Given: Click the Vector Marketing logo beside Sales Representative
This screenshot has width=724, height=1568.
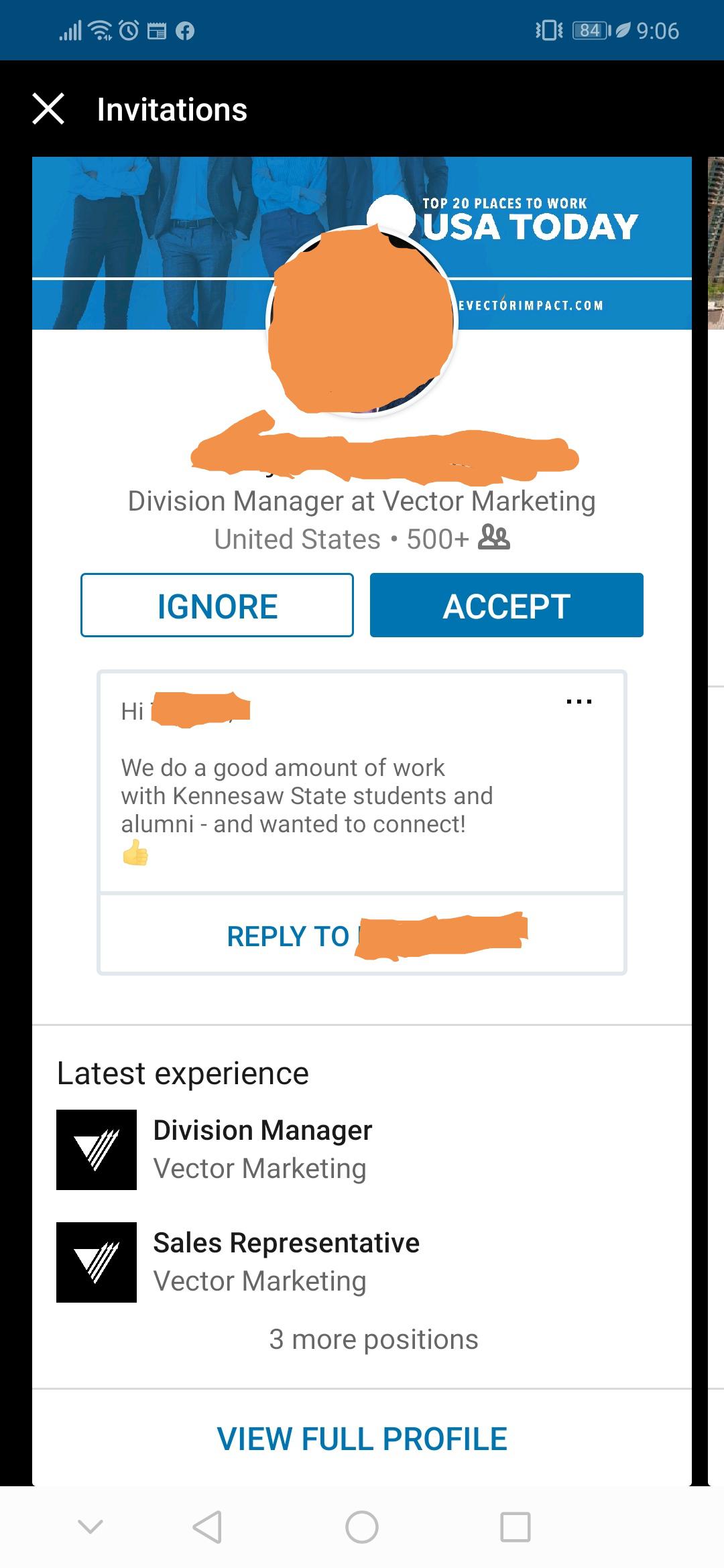Looking at the screenshot, I should [97, 1262].
